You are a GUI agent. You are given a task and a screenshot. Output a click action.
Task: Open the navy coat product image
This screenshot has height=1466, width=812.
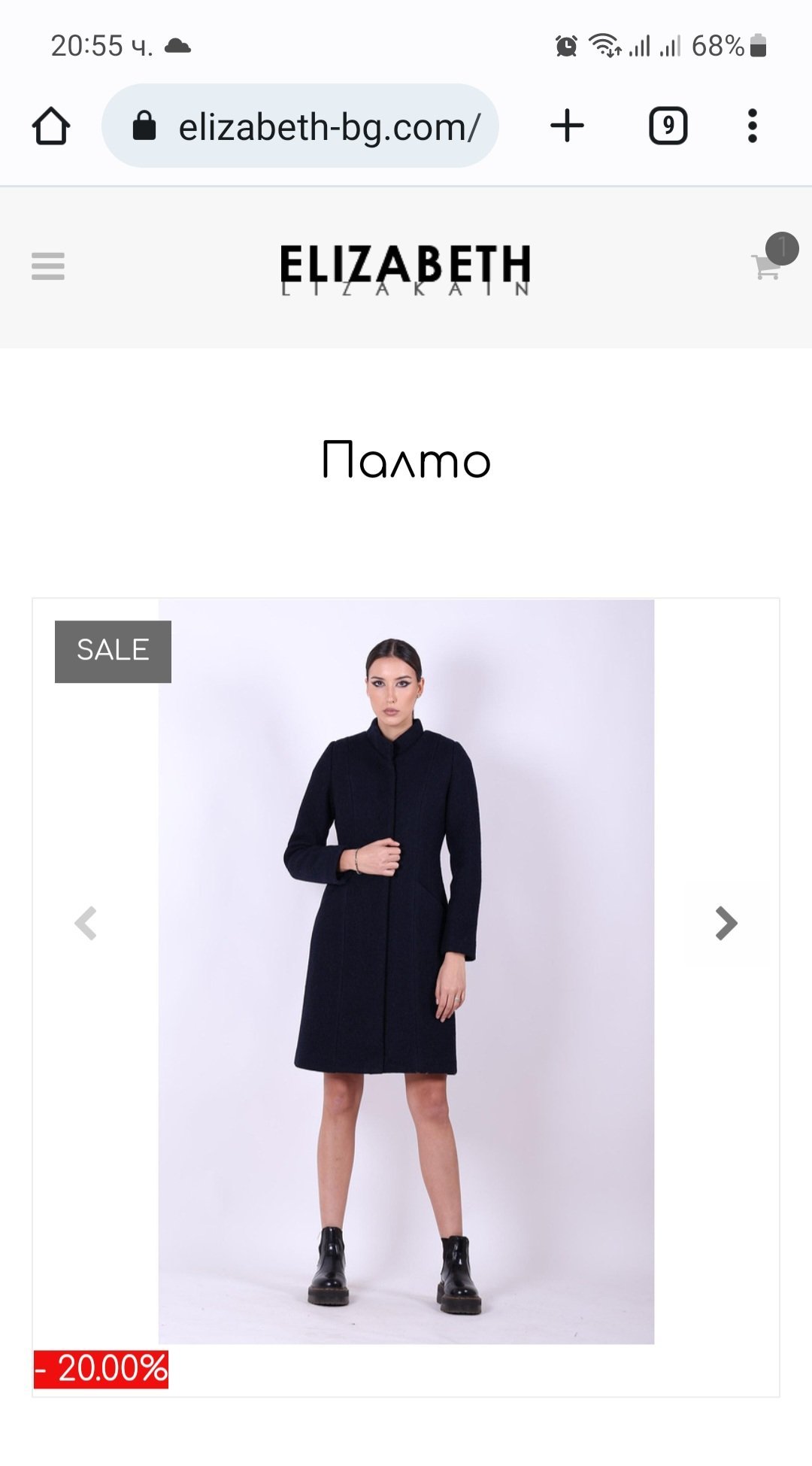tap(406, 970)
